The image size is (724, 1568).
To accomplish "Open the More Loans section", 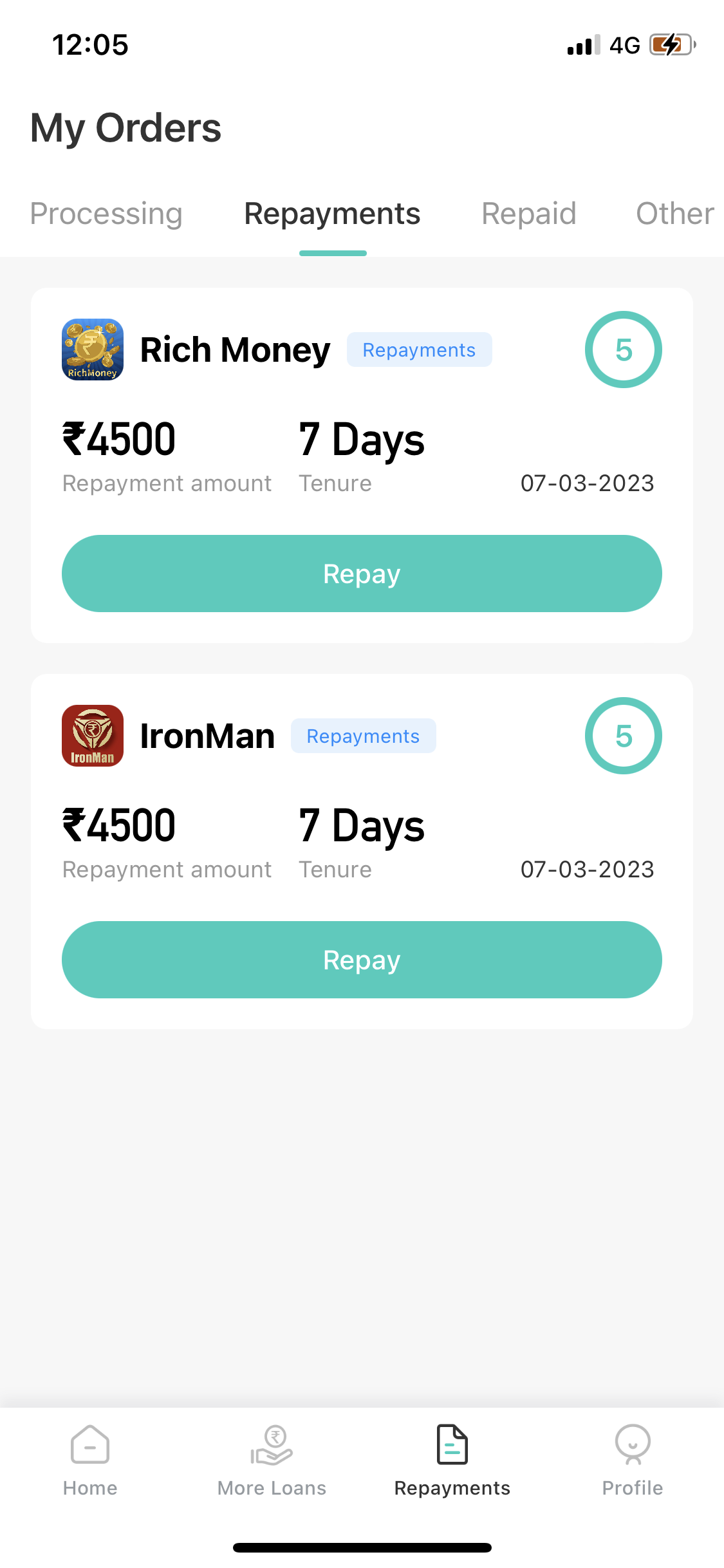I will 272,1461.
